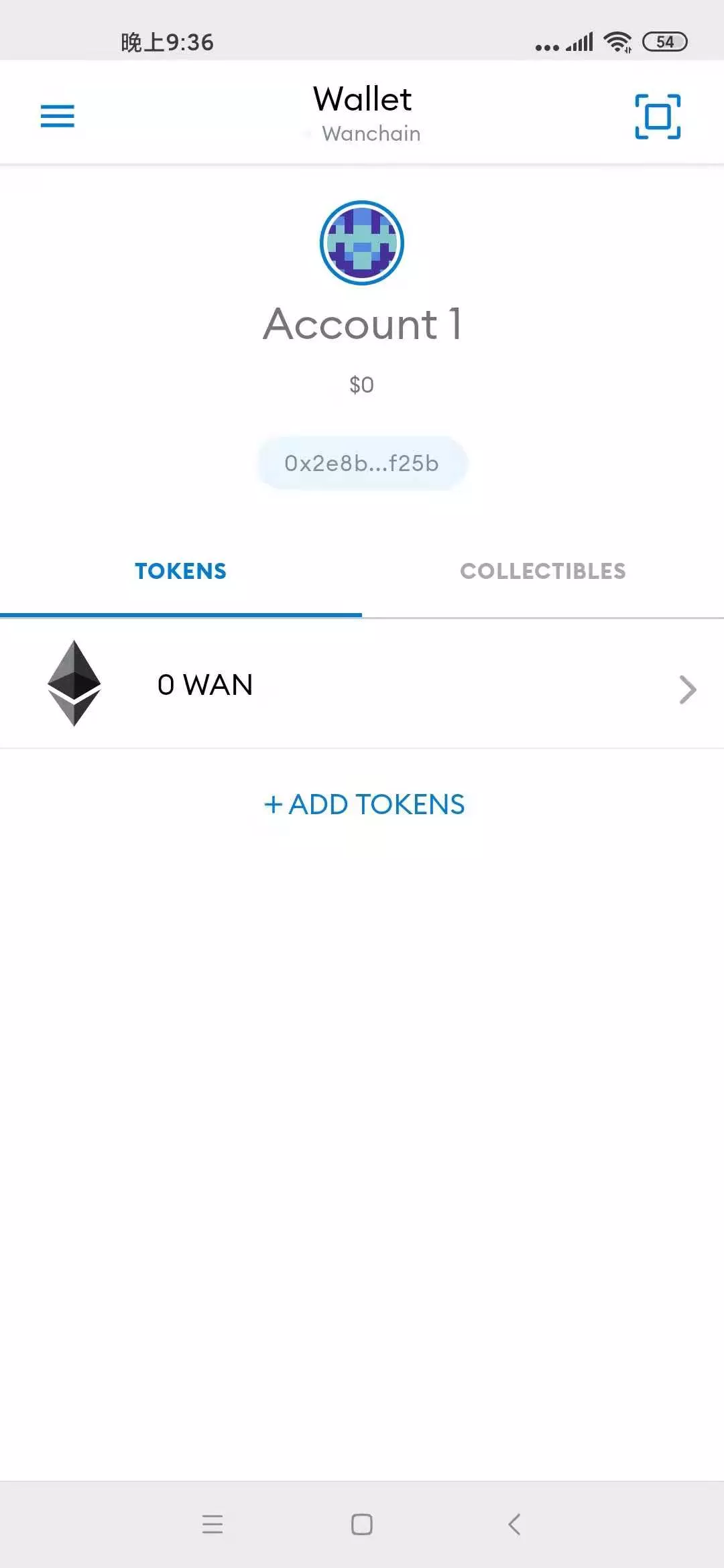The image size is (724, 1568).
Task: Click the Ethereum diamond icon beside 0 WAN
Action: (74, 683)
